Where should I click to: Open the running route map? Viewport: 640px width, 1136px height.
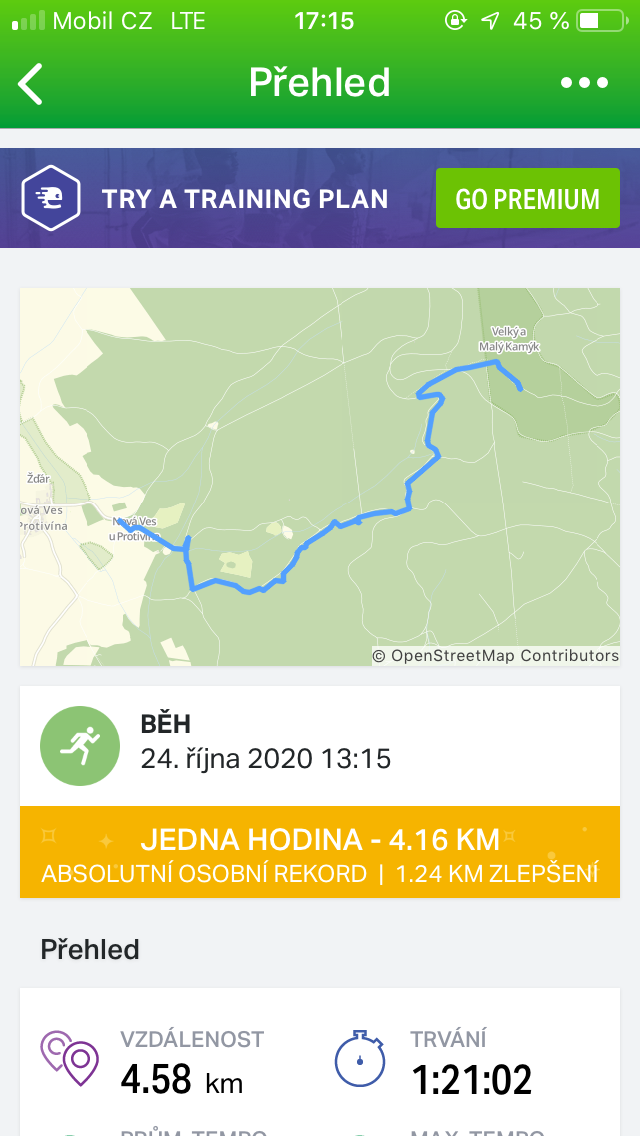320,477
